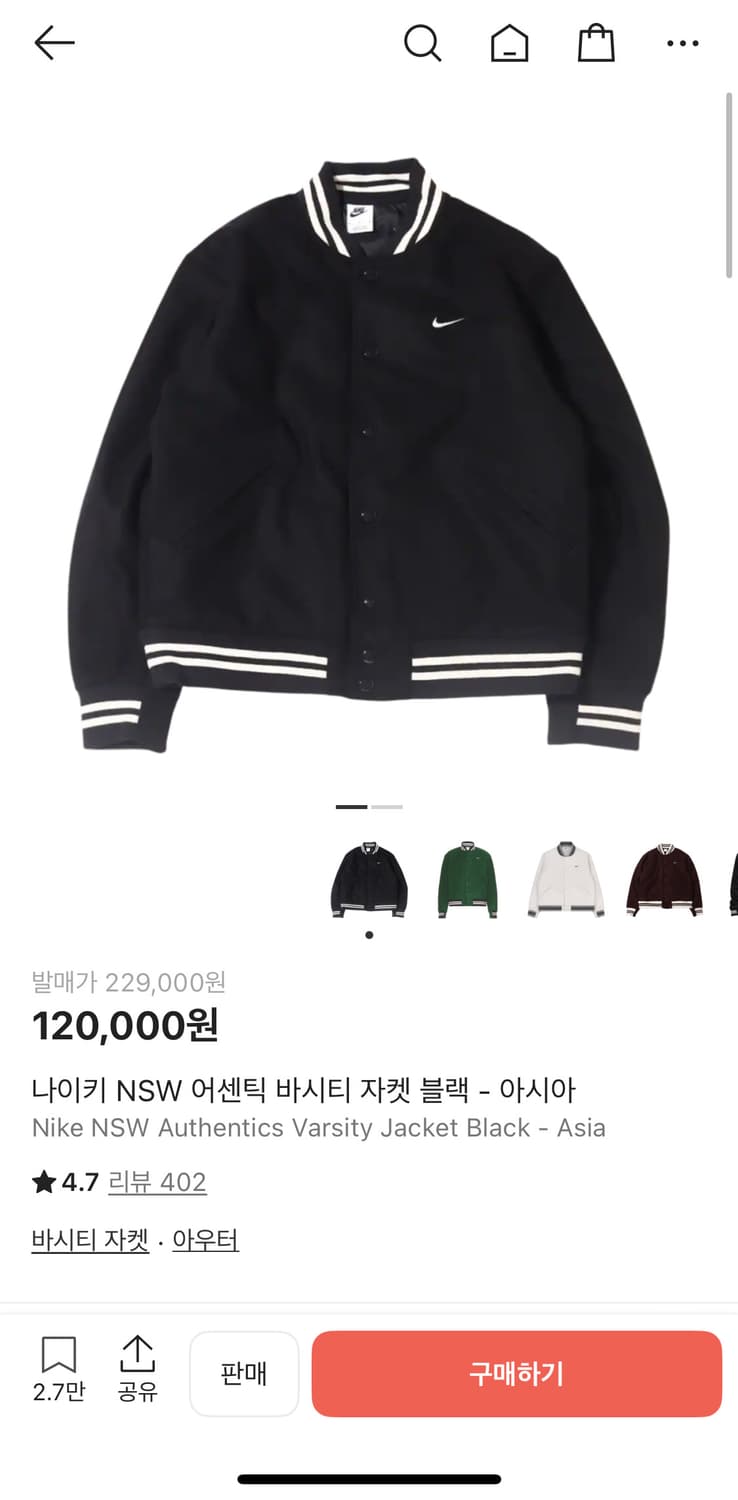Go to the home screen icon
Viewport: 738px width, 1500px height.
[x=510, y=43]
